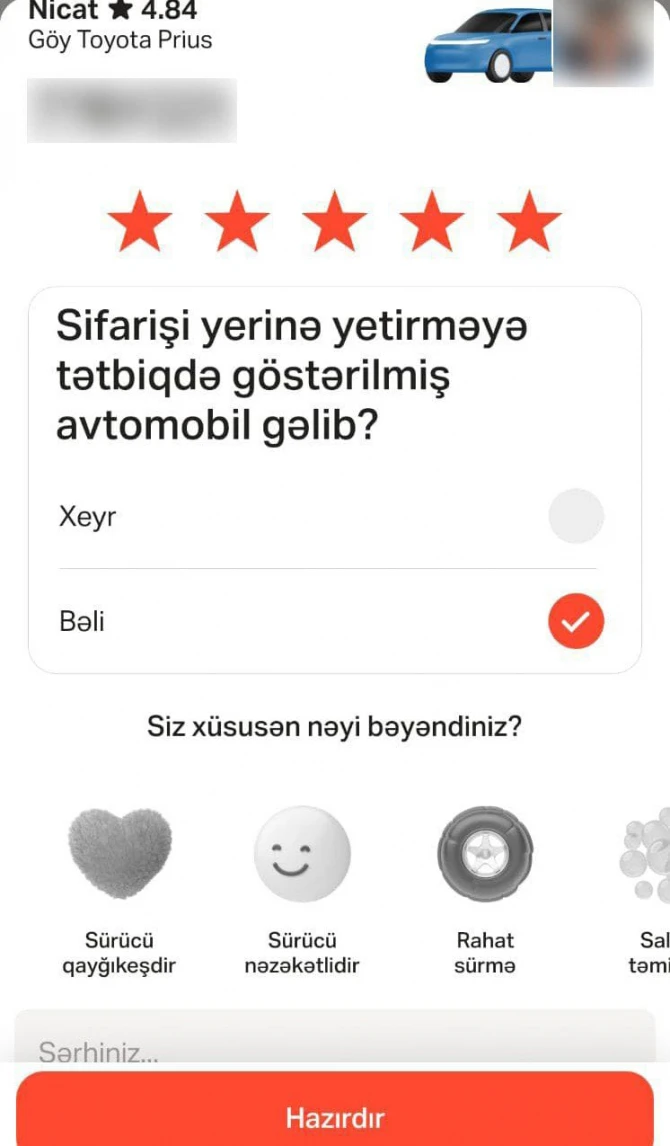670x1146 pixels.
Task: Give the driver five stars
Action: pyautogui.click(x=529, y=222)
